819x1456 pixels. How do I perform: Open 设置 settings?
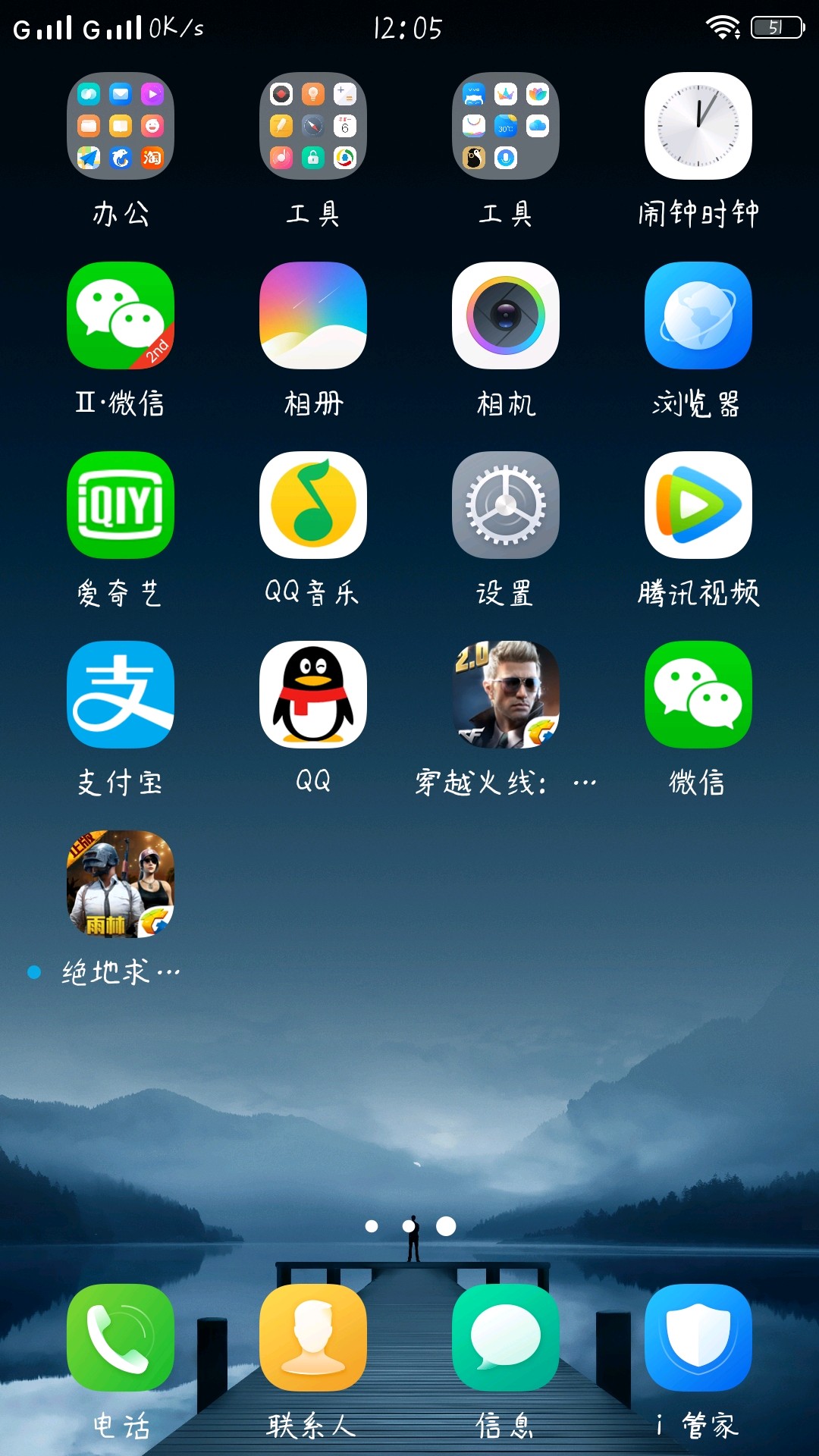click(x=506, y=505)
